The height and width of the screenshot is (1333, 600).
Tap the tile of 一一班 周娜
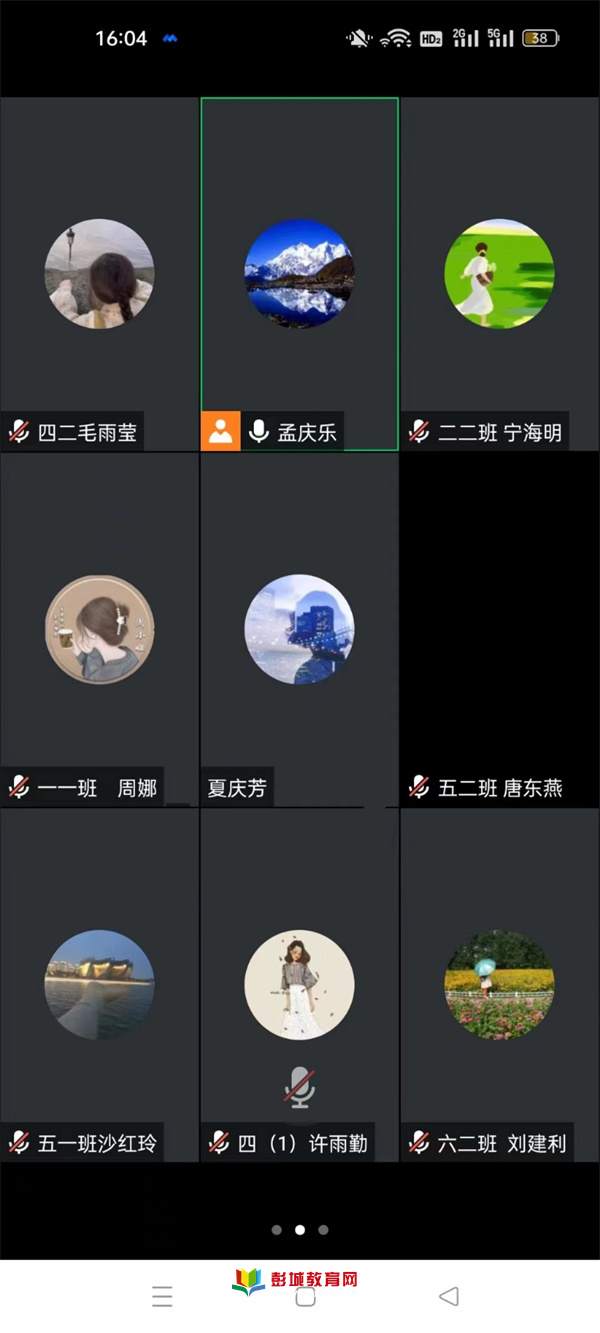click(99, 629)
